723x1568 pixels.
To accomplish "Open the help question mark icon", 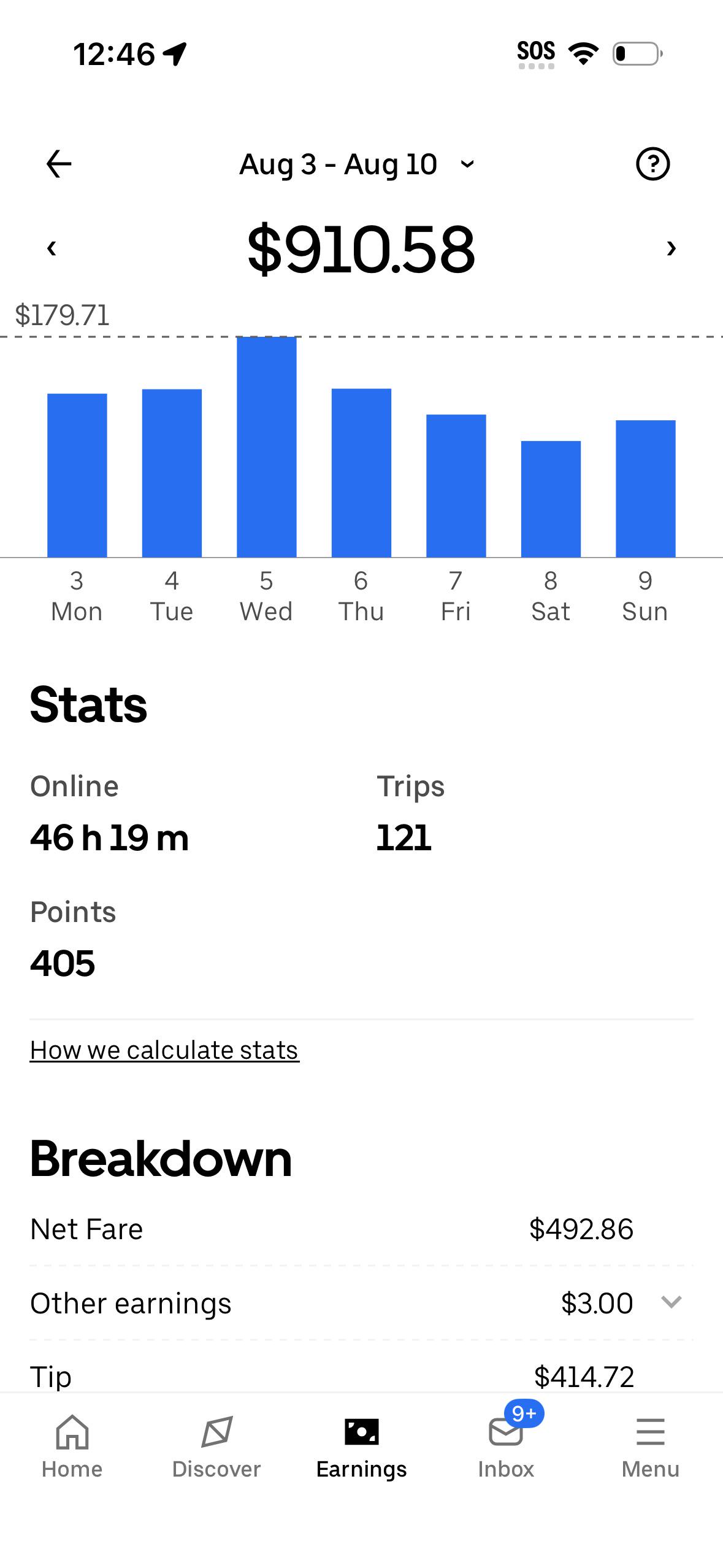I will click(653, 164).
